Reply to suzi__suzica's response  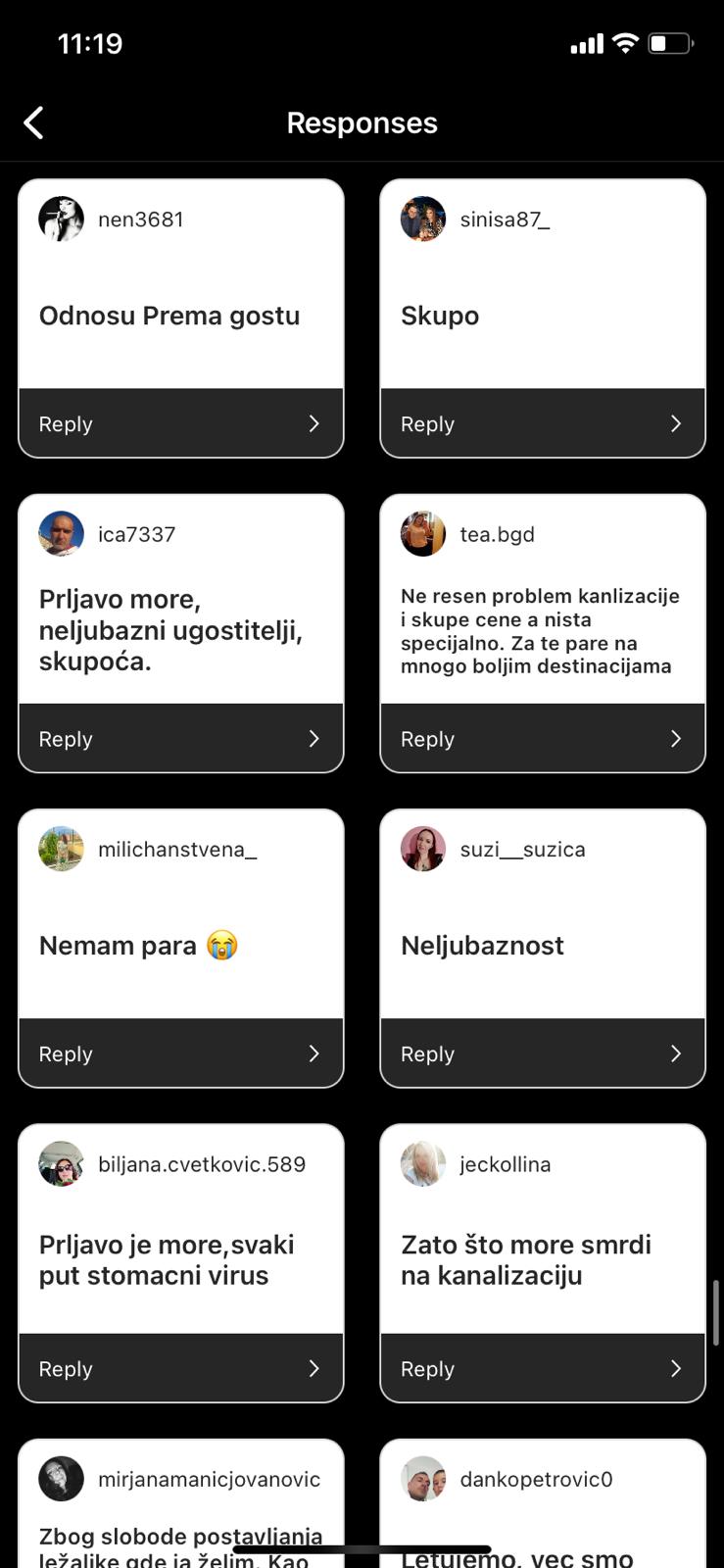point(543,1053)
